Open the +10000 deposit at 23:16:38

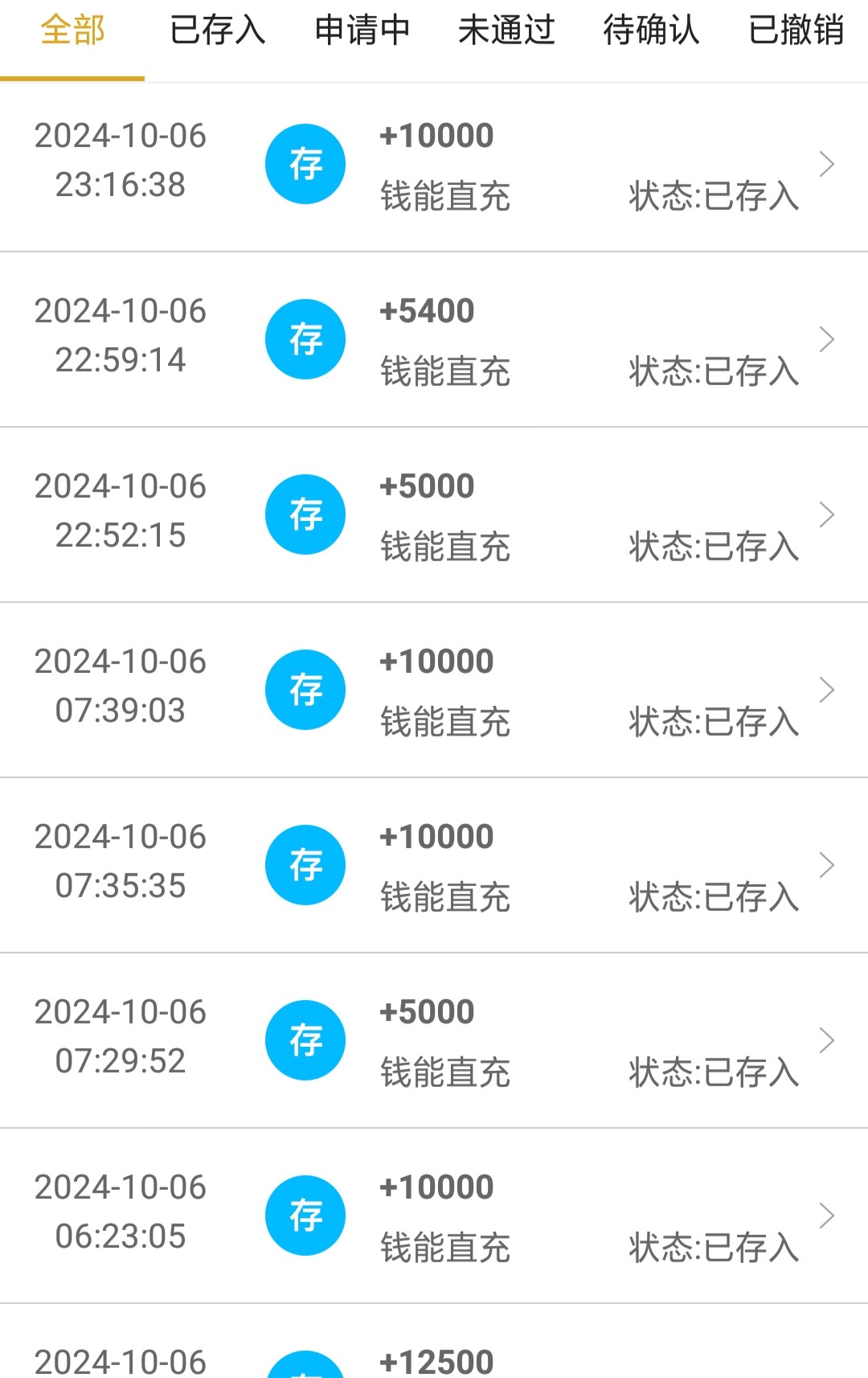pyautogui.click(x=434, y=166)
